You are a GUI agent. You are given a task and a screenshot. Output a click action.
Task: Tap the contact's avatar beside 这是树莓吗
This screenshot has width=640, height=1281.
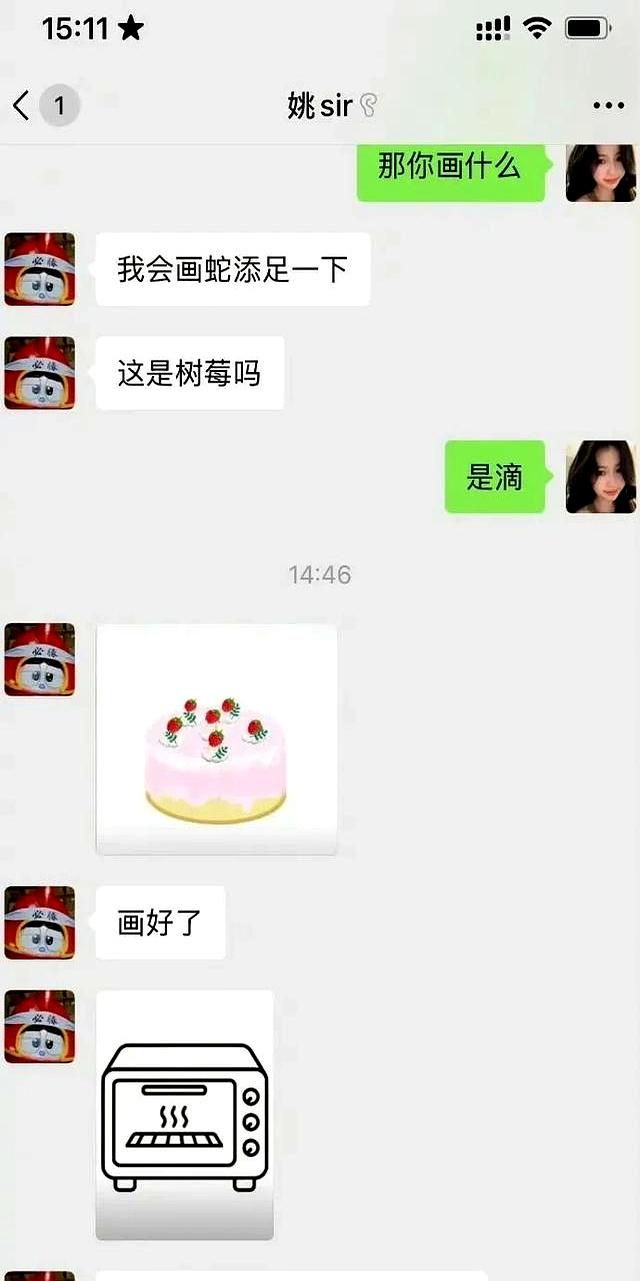point(40,373)
